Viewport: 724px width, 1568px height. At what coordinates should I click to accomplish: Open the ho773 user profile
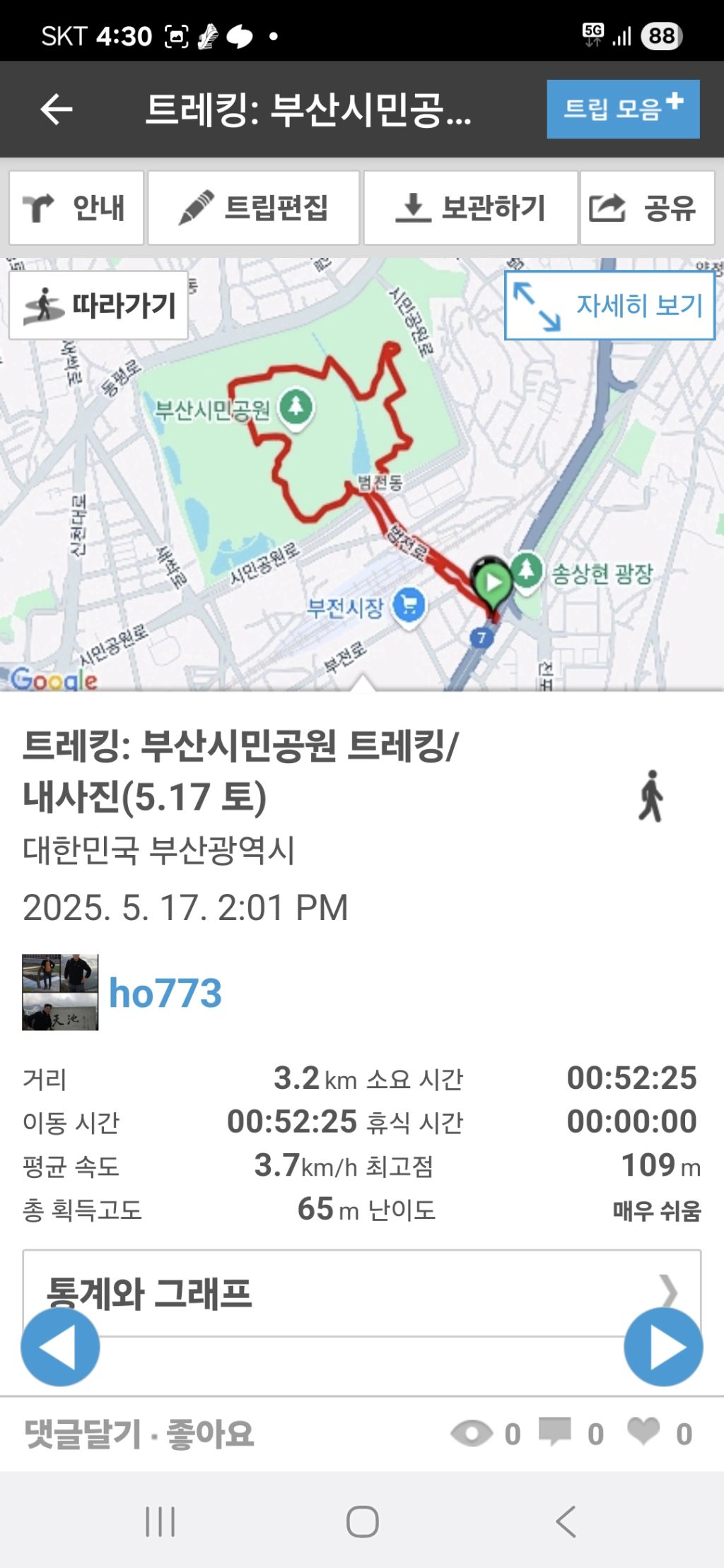(165, 993)
